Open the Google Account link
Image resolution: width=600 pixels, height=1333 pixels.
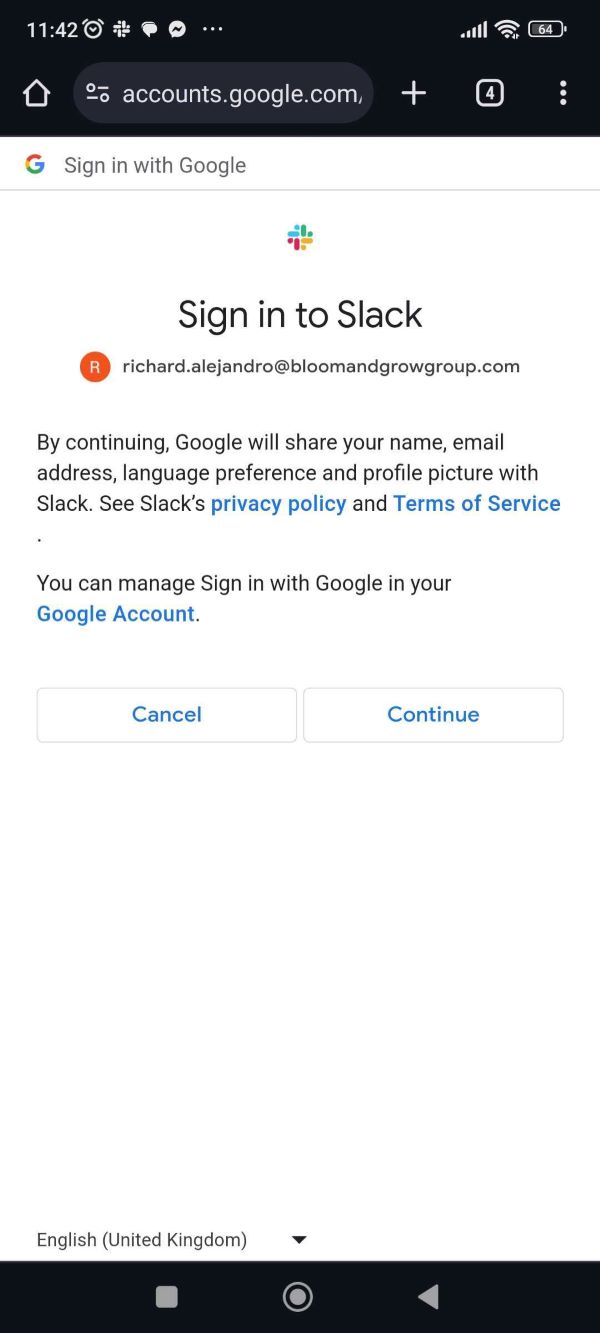coord(116,614)
